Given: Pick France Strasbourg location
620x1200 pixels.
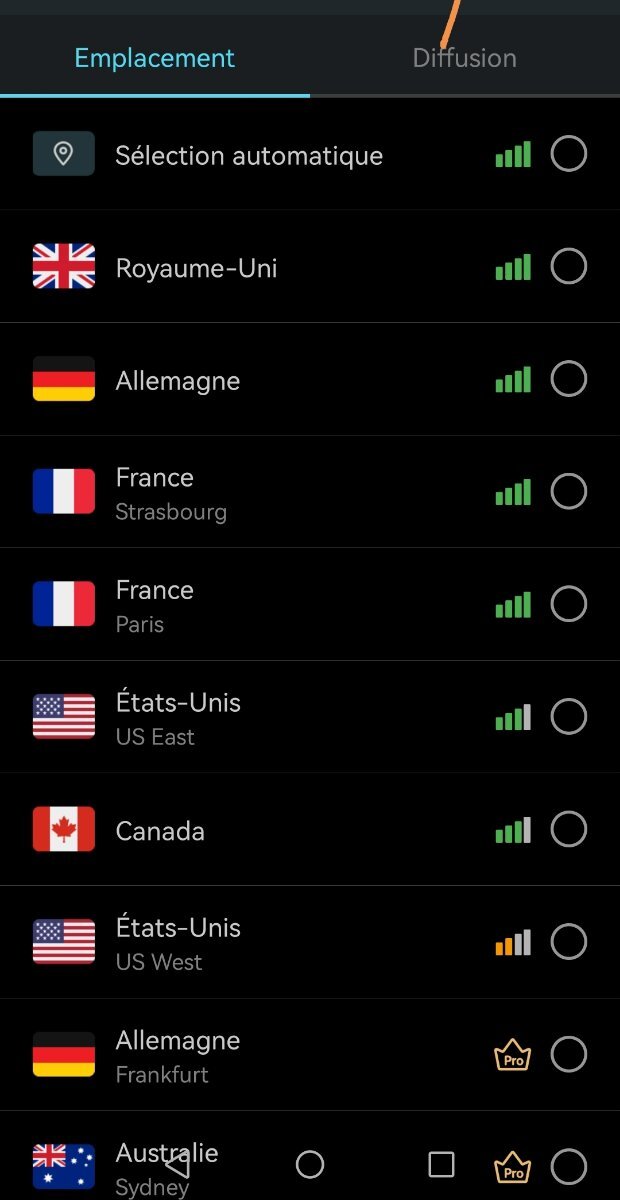Looking at the screenshot, I should pyautogui.click(x=310, y=492).
